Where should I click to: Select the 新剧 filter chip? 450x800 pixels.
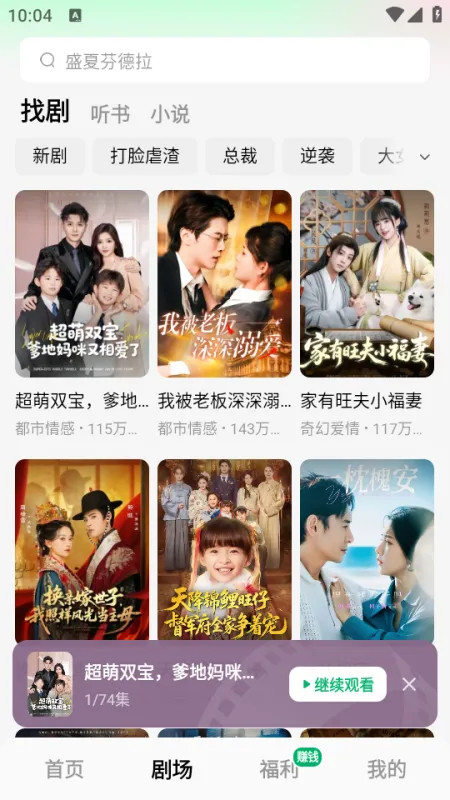point(49,156)
